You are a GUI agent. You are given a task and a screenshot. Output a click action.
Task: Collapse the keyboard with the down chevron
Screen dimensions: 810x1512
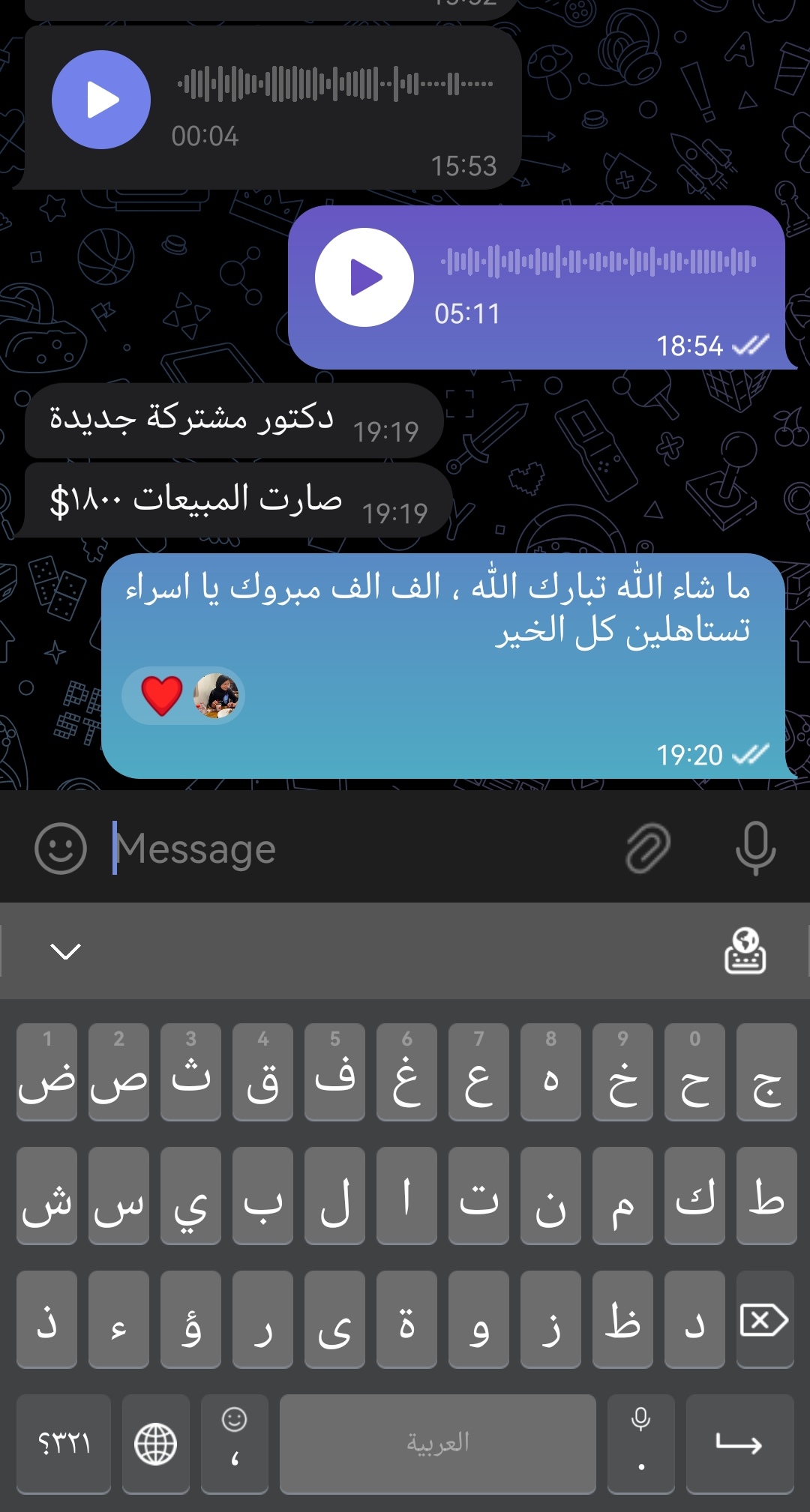(x=65, y=951)
